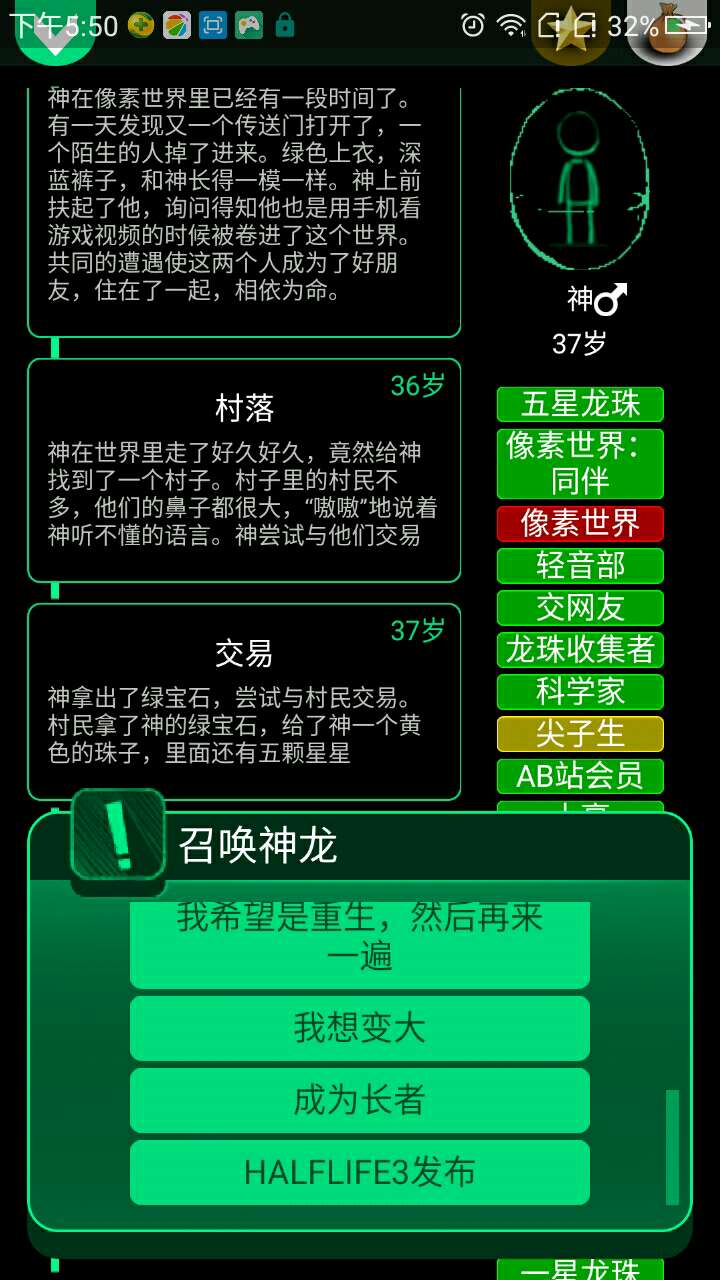
Task: Choose the option 我想变大
Action: (359, 1028)
